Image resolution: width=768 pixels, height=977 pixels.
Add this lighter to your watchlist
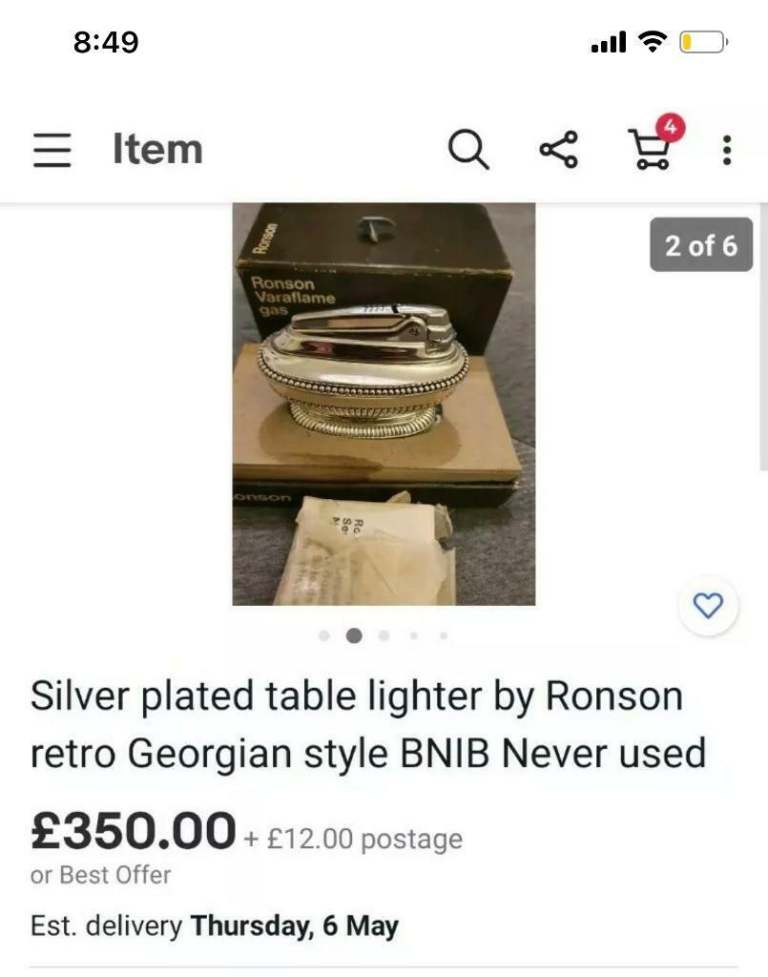[708, 605]
